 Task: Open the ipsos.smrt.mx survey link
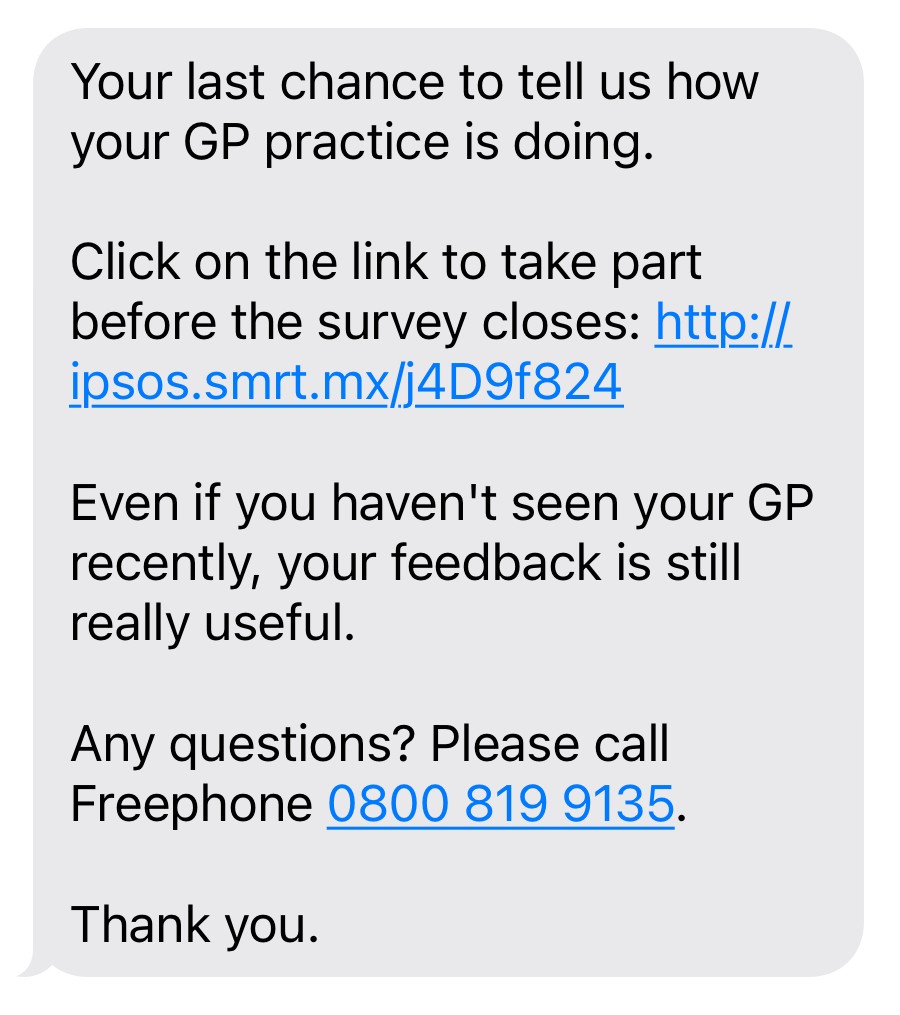pyautogui.click(x=346, y=382)
